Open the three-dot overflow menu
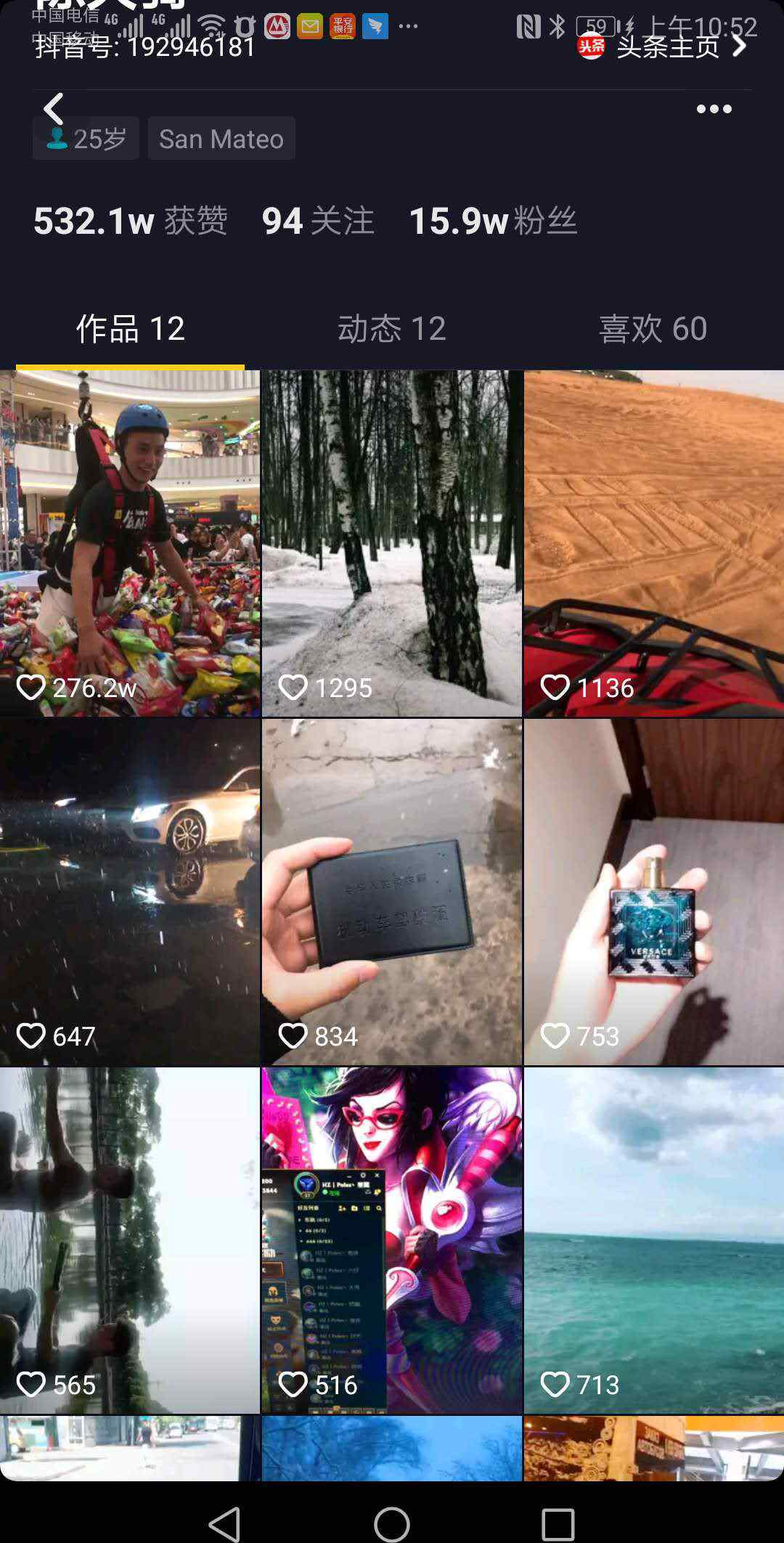 (x=714, y=109)
